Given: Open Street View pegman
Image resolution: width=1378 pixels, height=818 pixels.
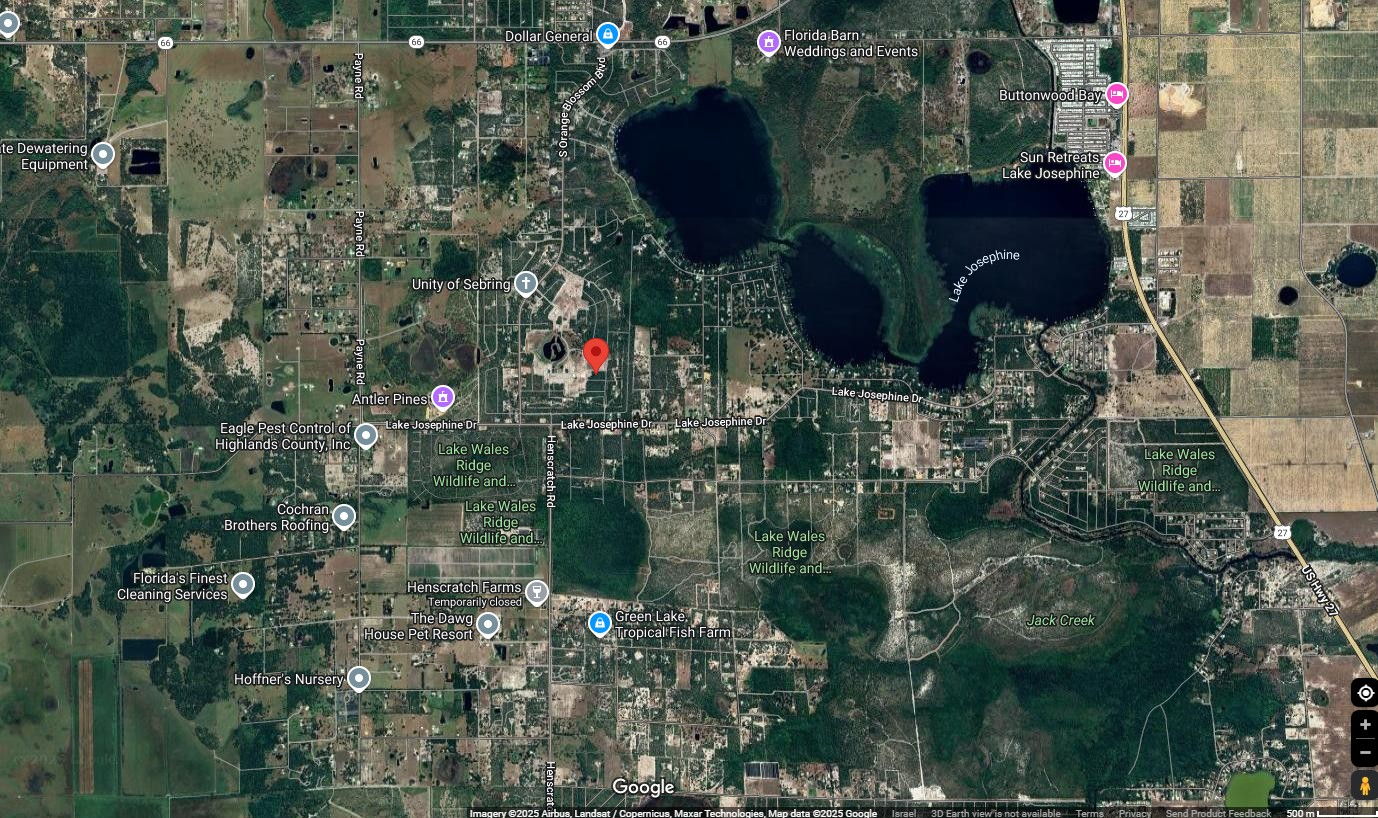Looking at the screenshot, I should 1365,785.
